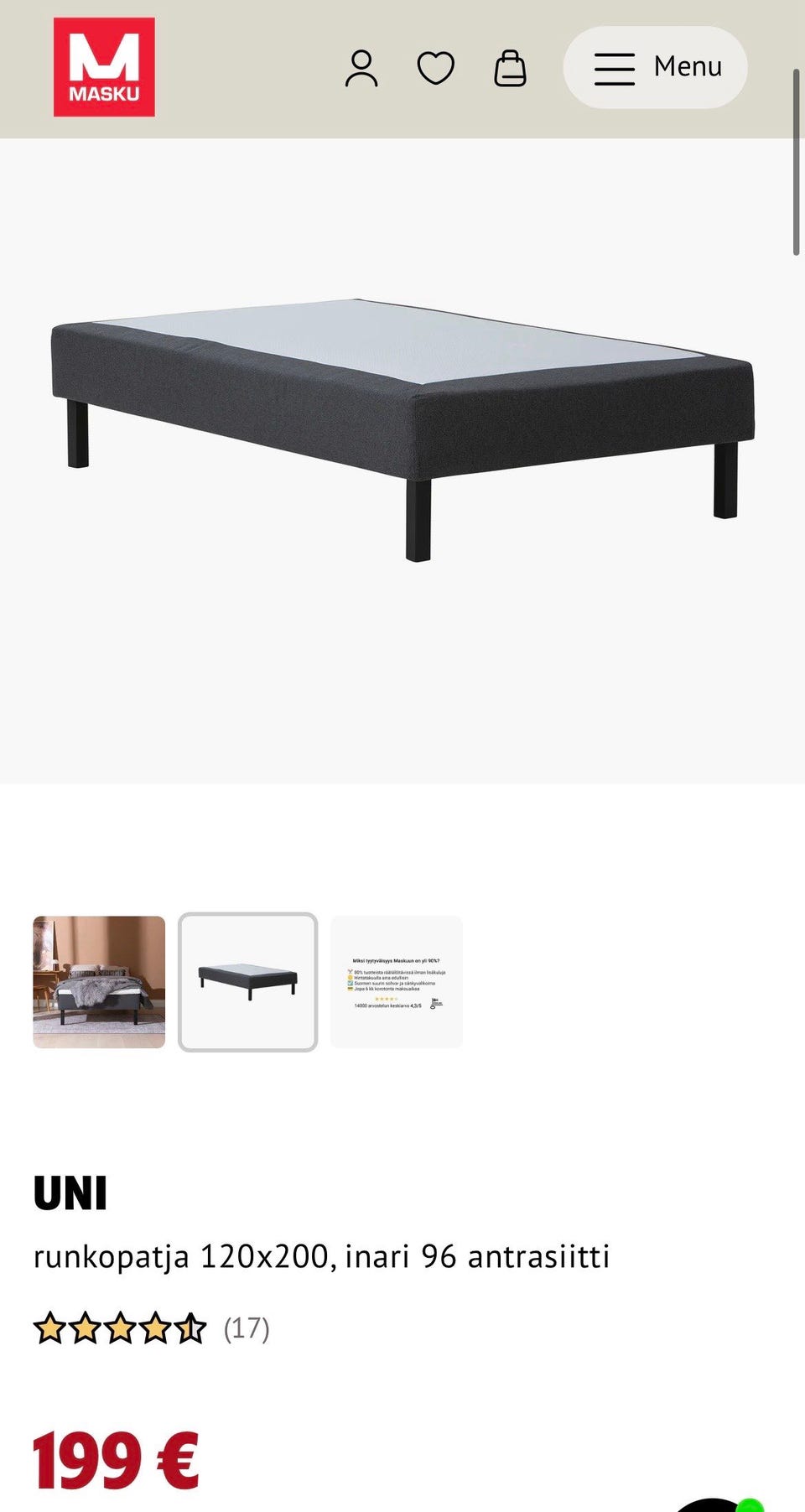The width and height of the screenshot is (805, 1512).
Task: Open the wishlist heart icon
Action: tap(435, 68)
